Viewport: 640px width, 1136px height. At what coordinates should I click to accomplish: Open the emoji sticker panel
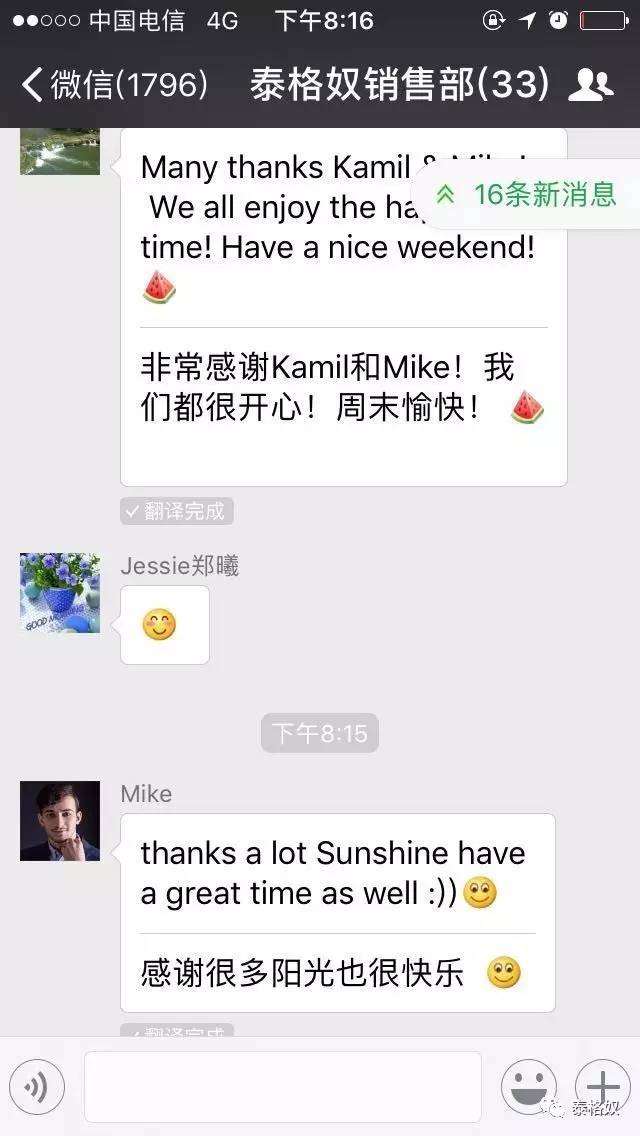[528, 1087]
